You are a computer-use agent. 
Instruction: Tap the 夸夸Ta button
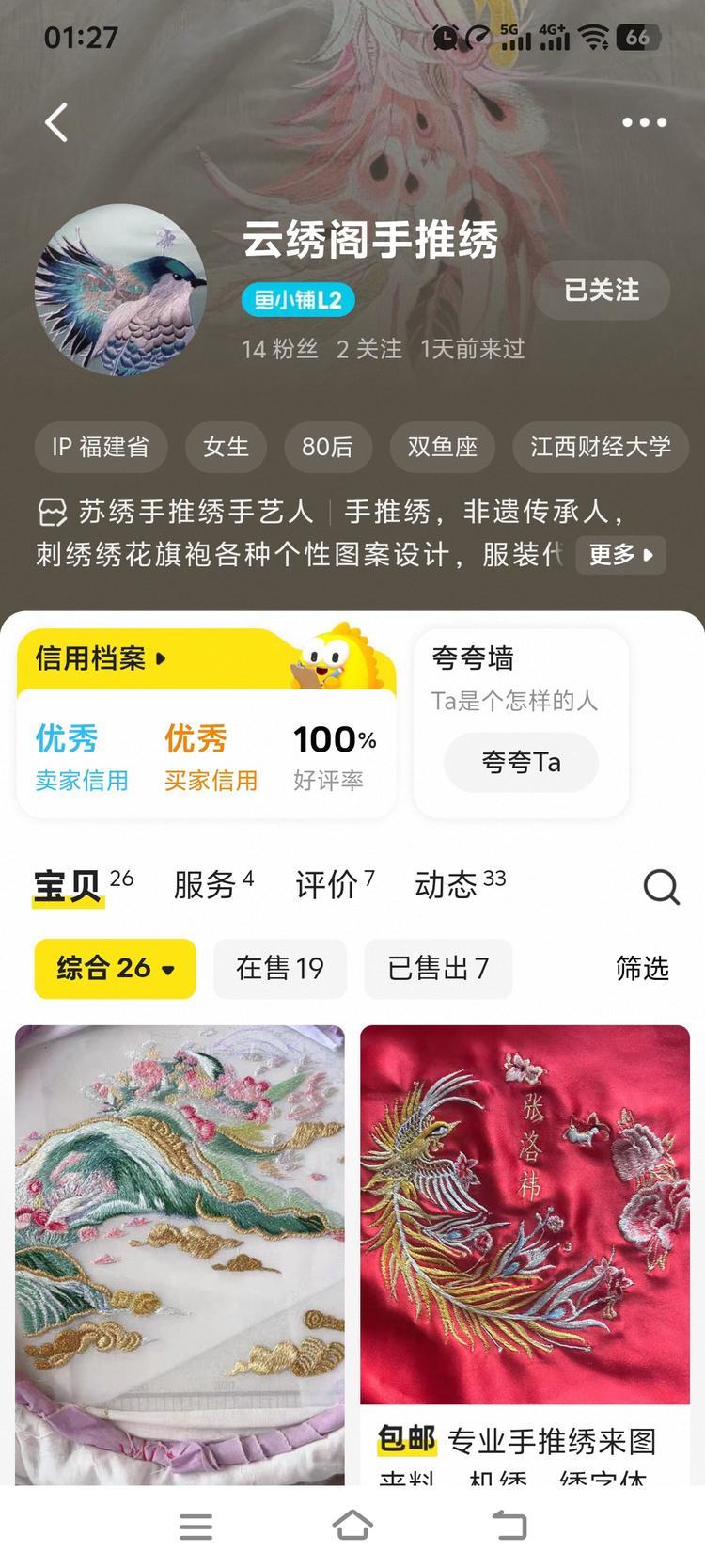pos(521,762)
